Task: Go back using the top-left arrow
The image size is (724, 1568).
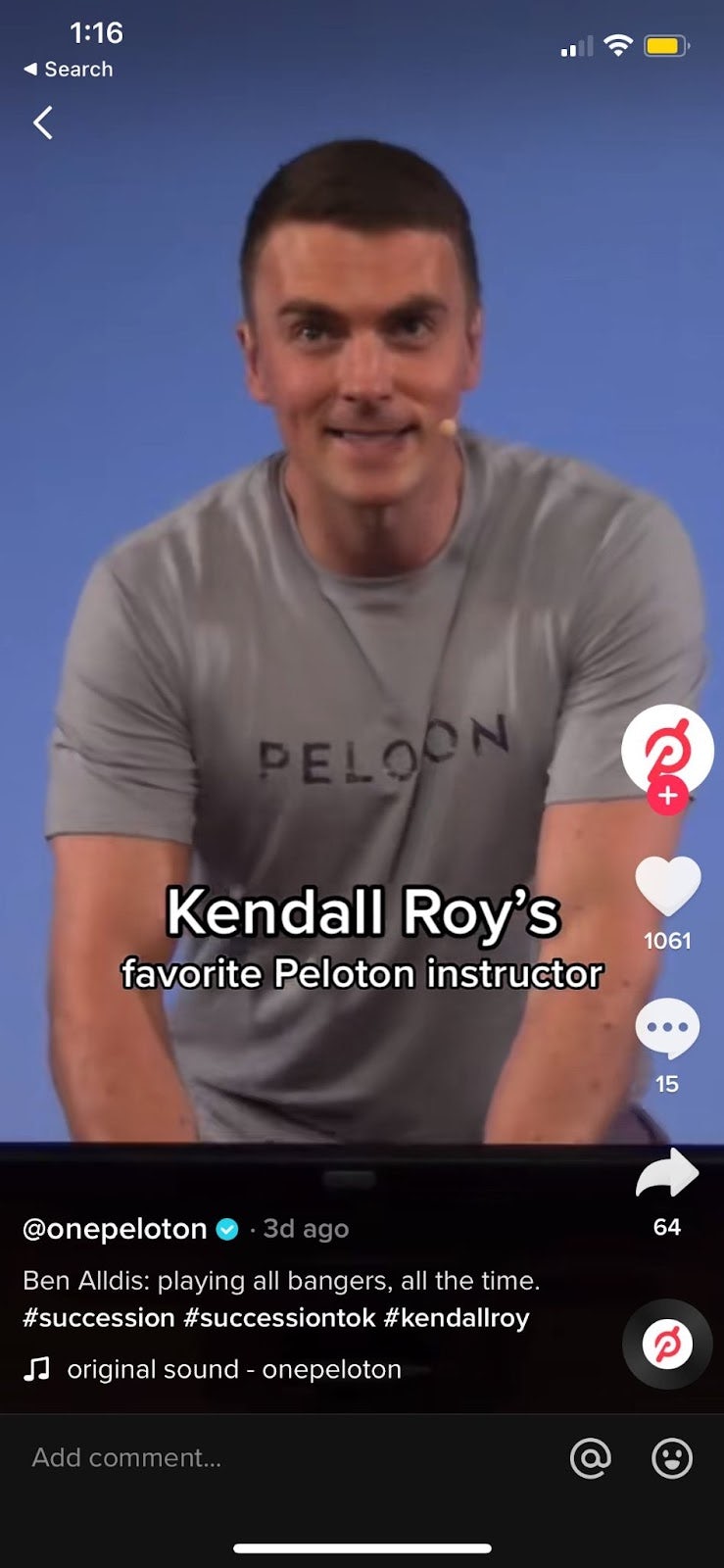Action: (43, 122)
